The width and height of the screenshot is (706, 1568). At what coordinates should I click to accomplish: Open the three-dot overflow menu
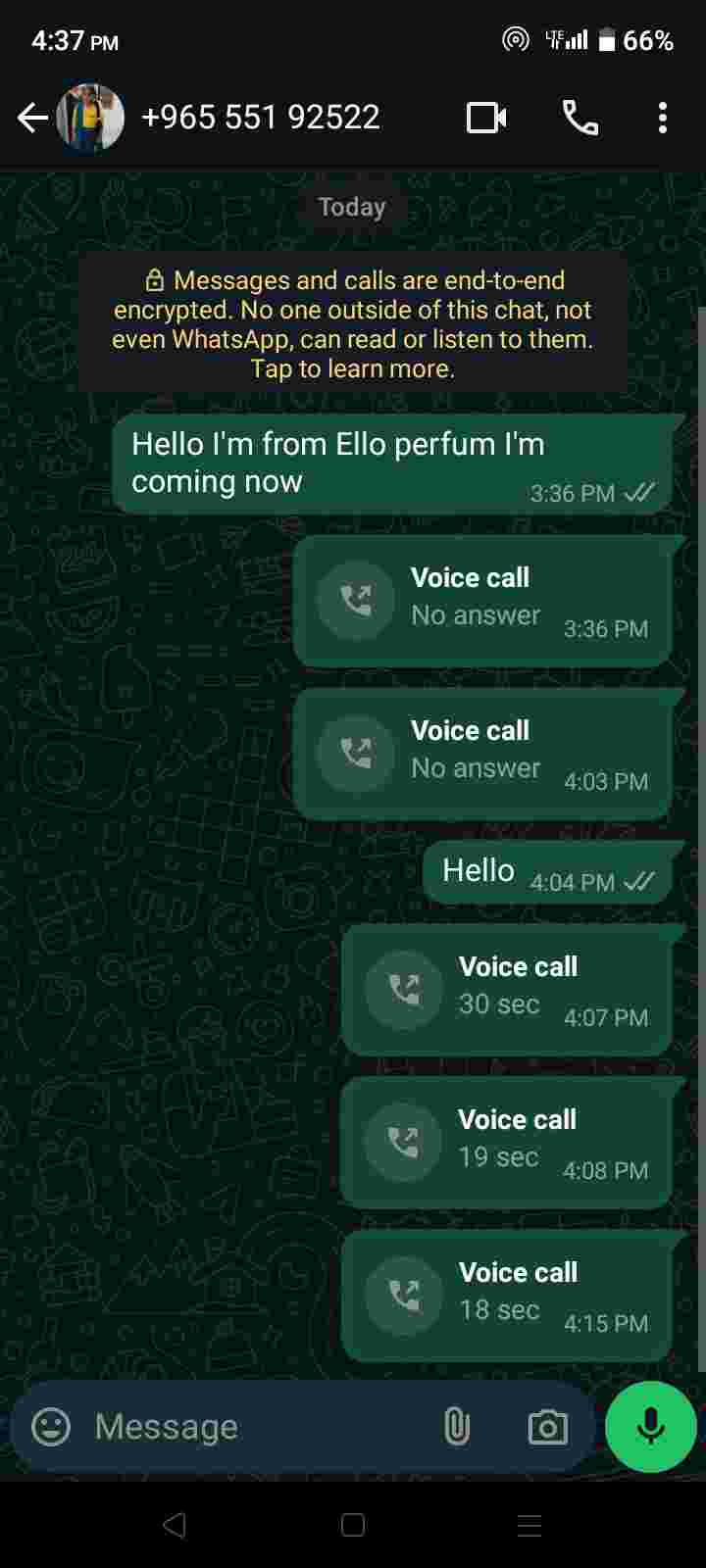[x=663, y=119]
